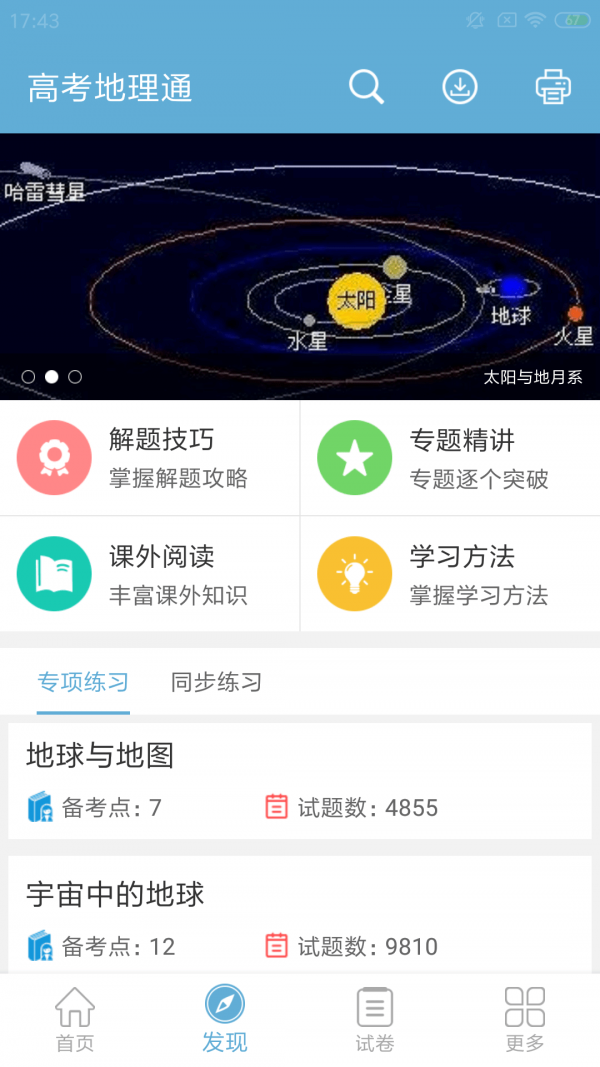Screen dimensions: 600x1067
Task: Open 专题精讲 section
Action: (x=450, y=458)
